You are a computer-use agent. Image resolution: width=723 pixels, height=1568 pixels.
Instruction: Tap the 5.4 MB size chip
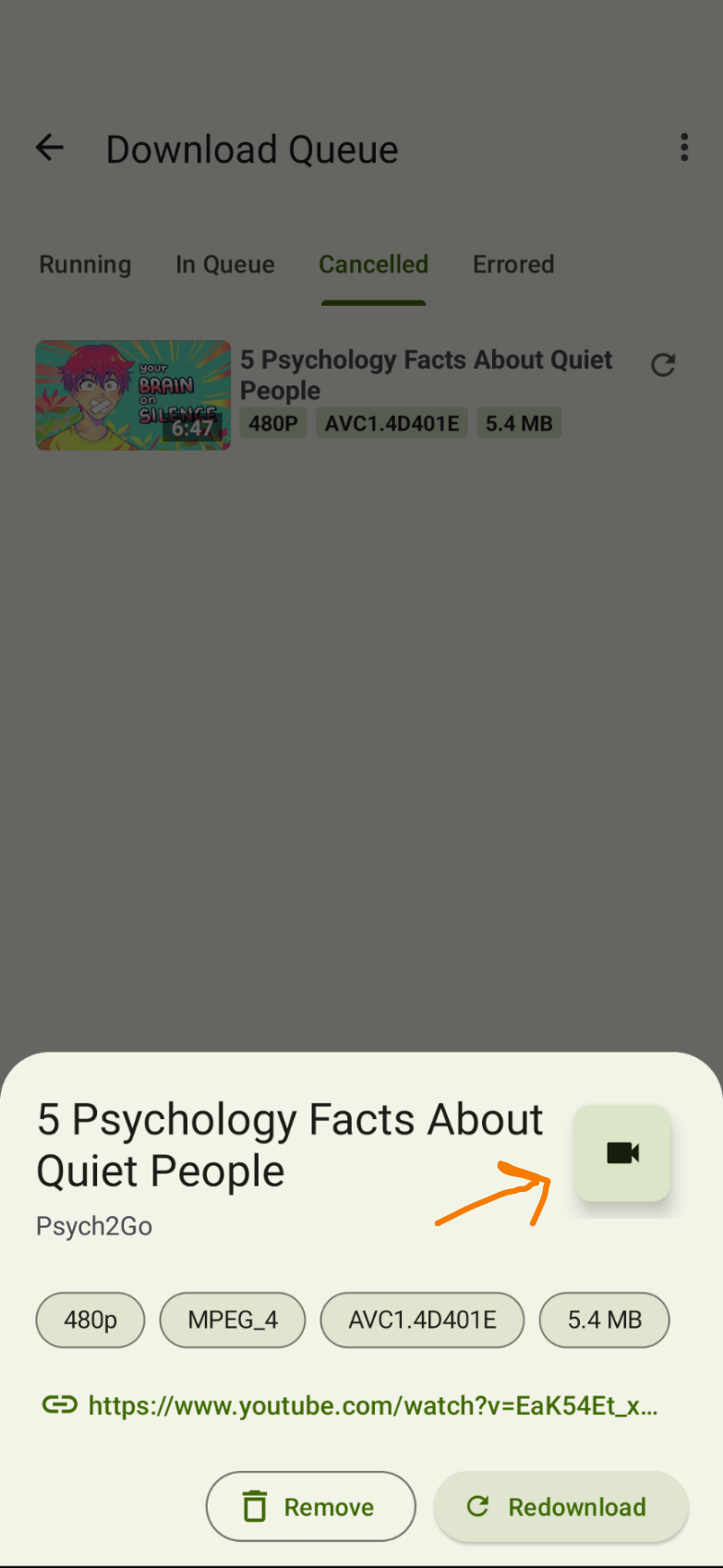coord(604,1319)
